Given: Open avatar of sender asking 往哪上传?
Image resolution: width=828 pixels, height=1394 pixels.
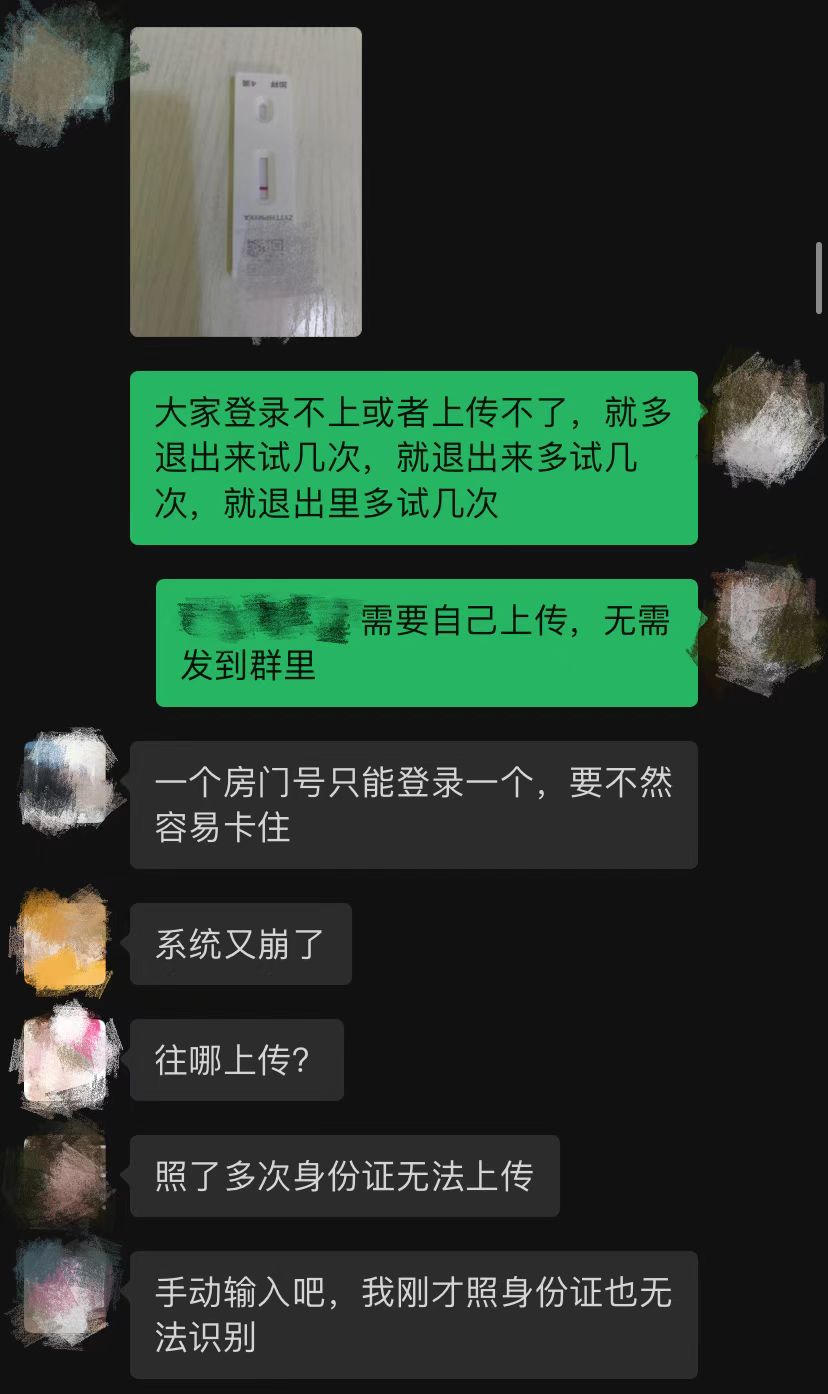Looking at the screenshot, I should coord(65,1058).
